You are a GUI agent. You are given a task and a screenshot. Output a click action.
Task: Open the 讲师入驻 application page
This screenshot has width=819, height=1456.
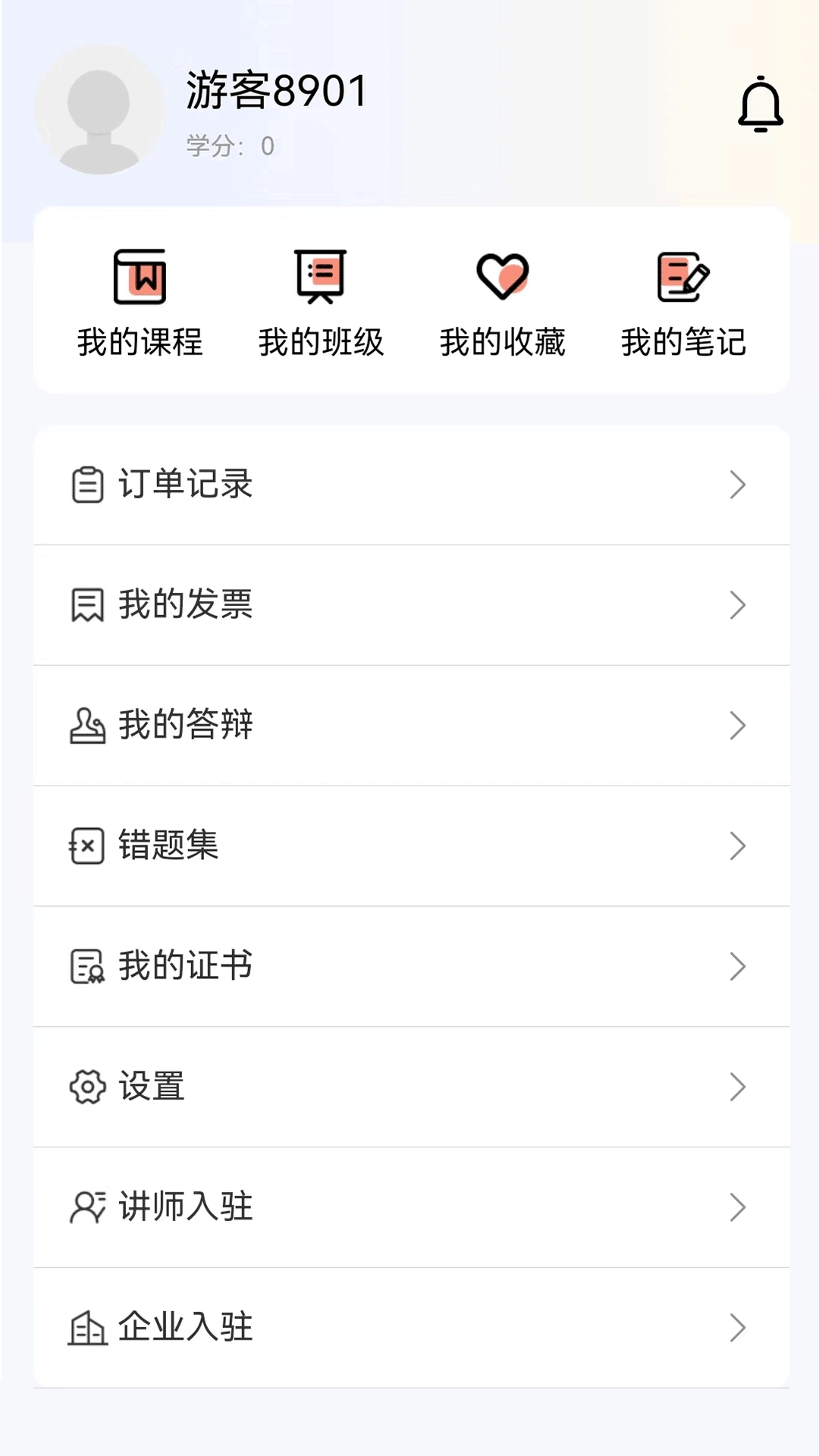(185, 1207)
